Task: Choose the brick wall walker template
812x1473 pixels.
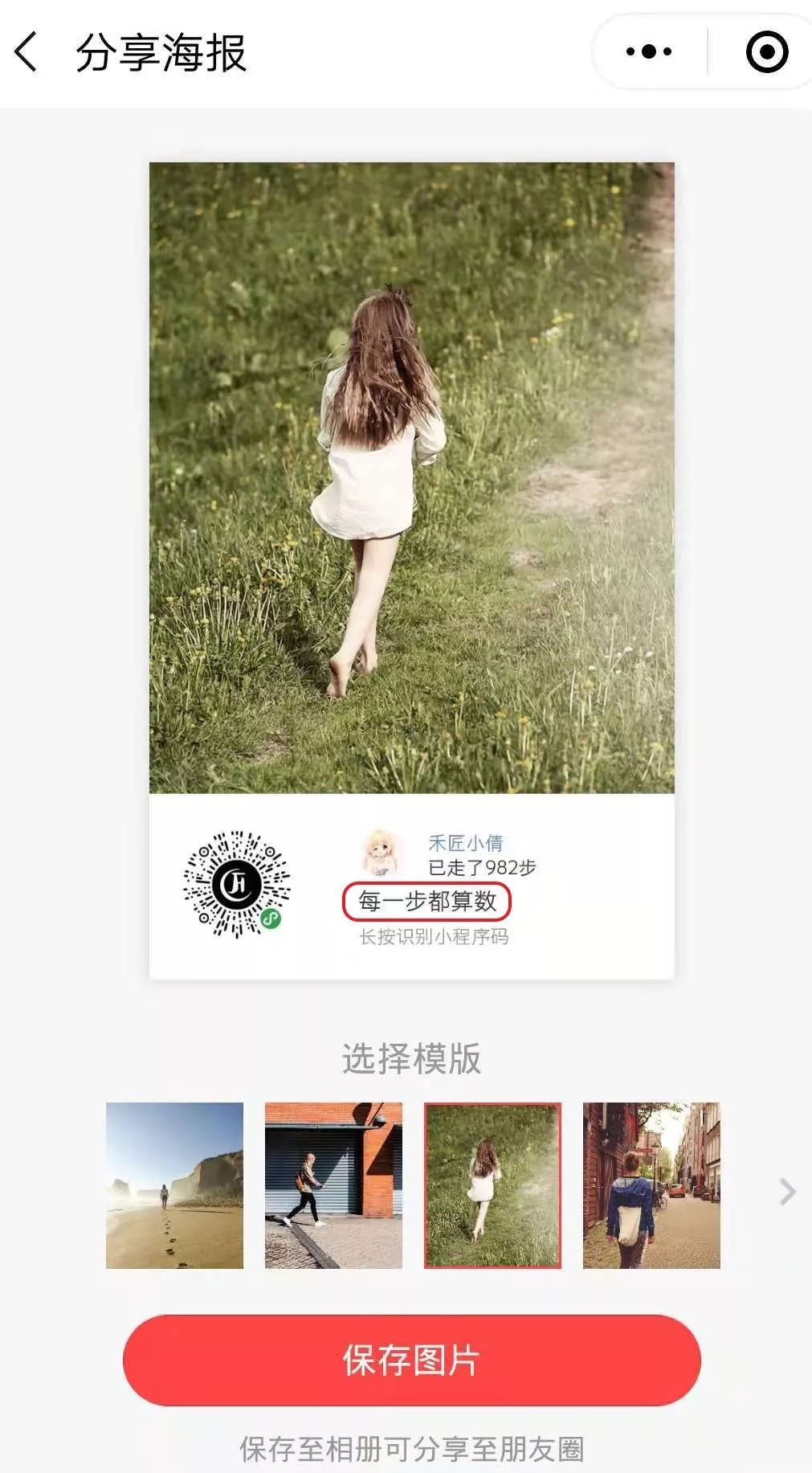Action: pos(333,1185)
